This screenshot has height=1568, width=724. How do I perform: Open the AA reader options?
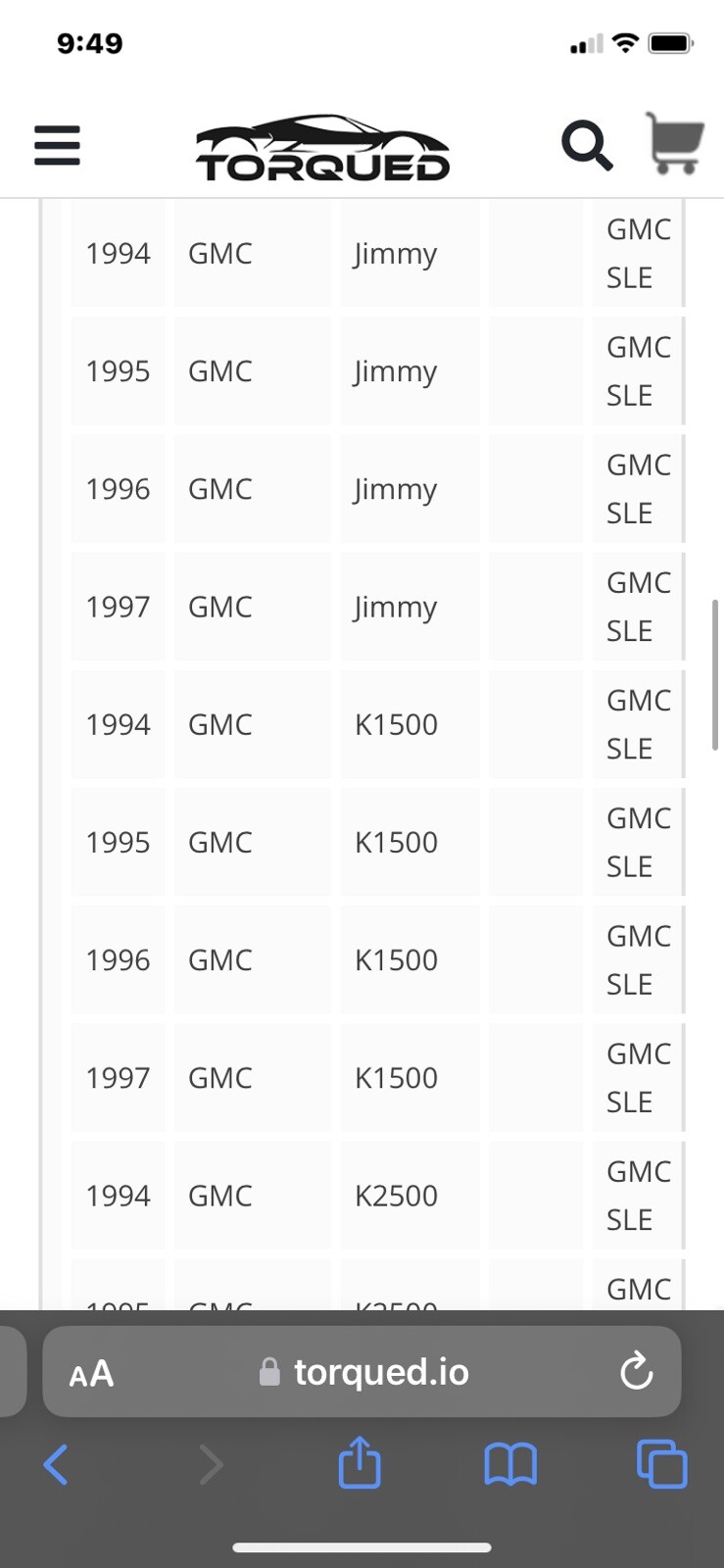[x=91, y=1373]
